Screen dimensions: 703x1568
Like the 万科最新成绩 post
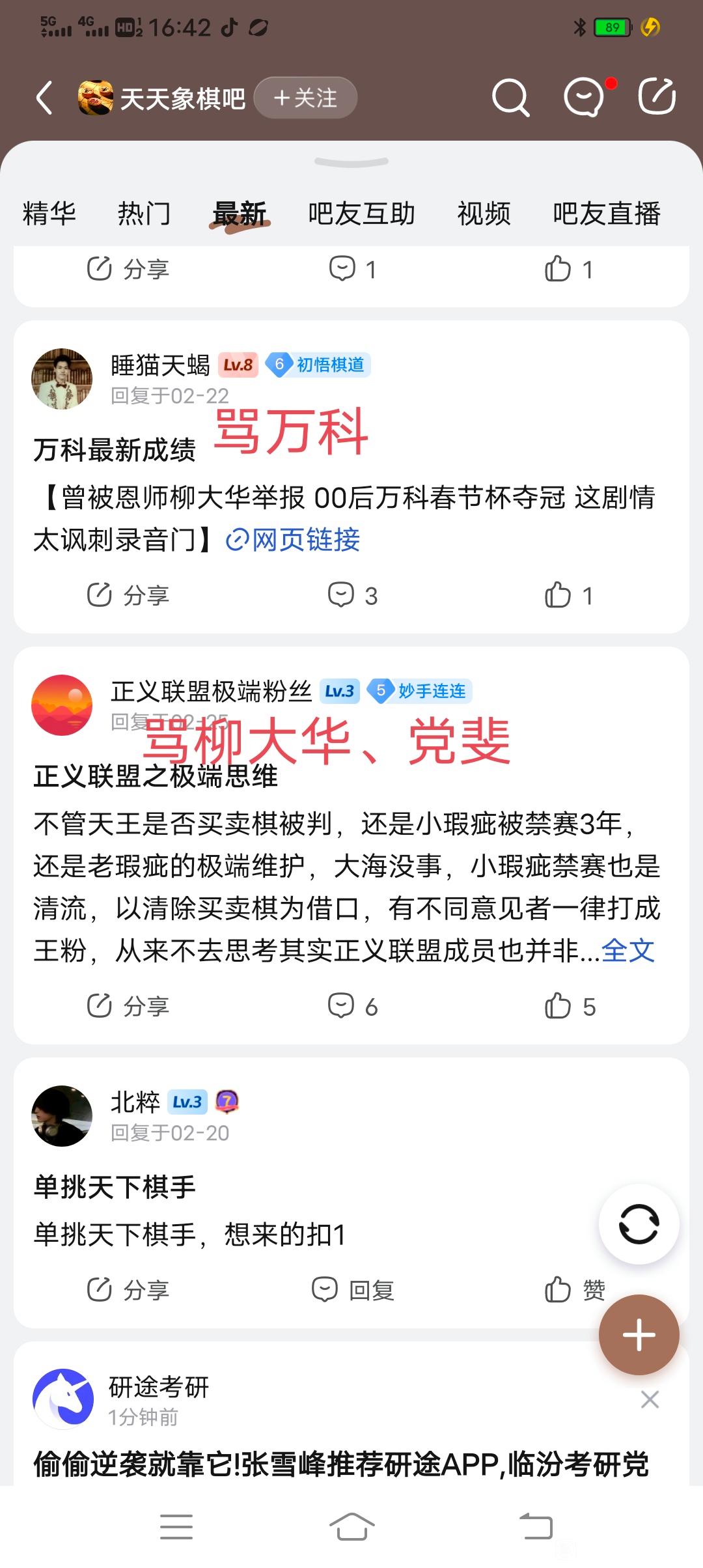click(x=568, y=595)
